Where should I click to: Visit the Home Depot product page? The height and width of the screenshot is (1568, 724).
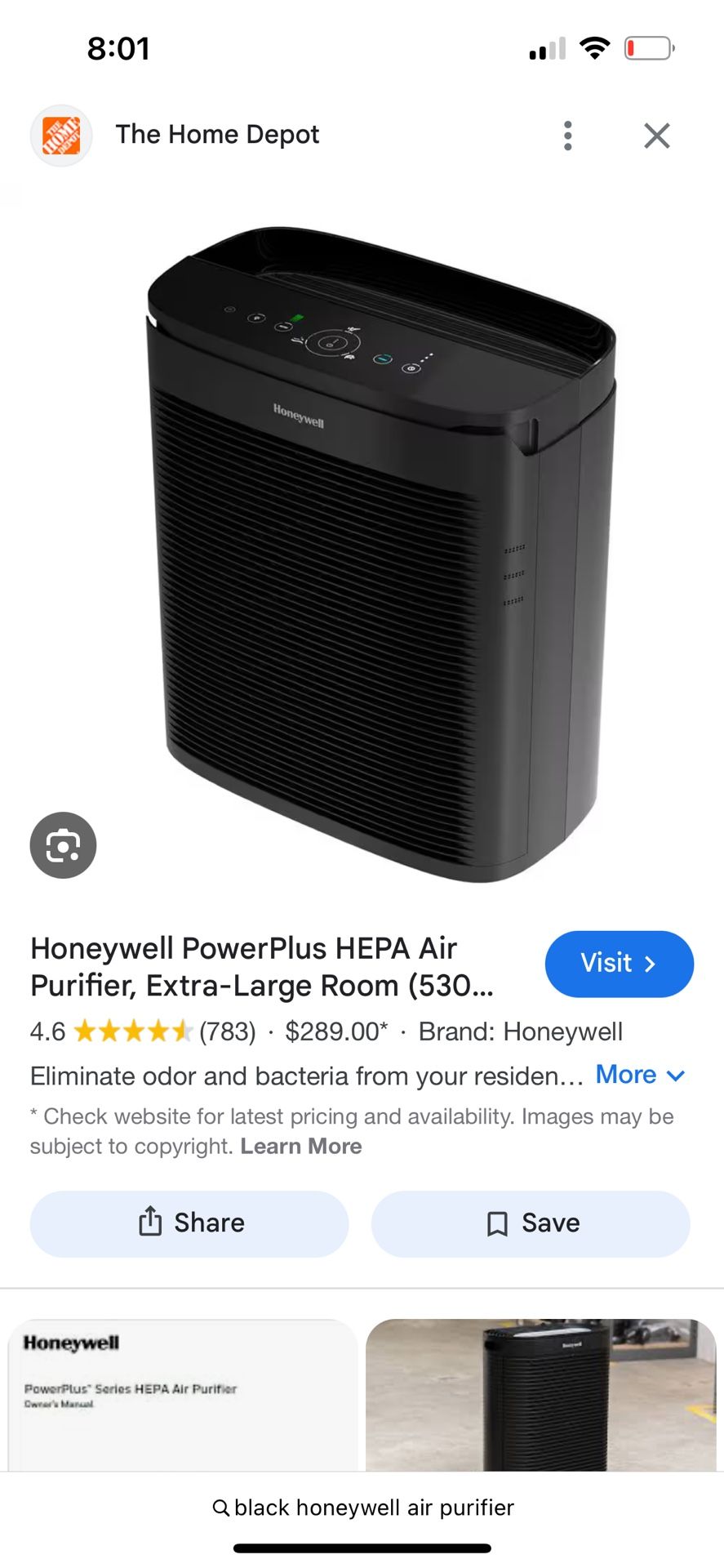pos(619,964)
